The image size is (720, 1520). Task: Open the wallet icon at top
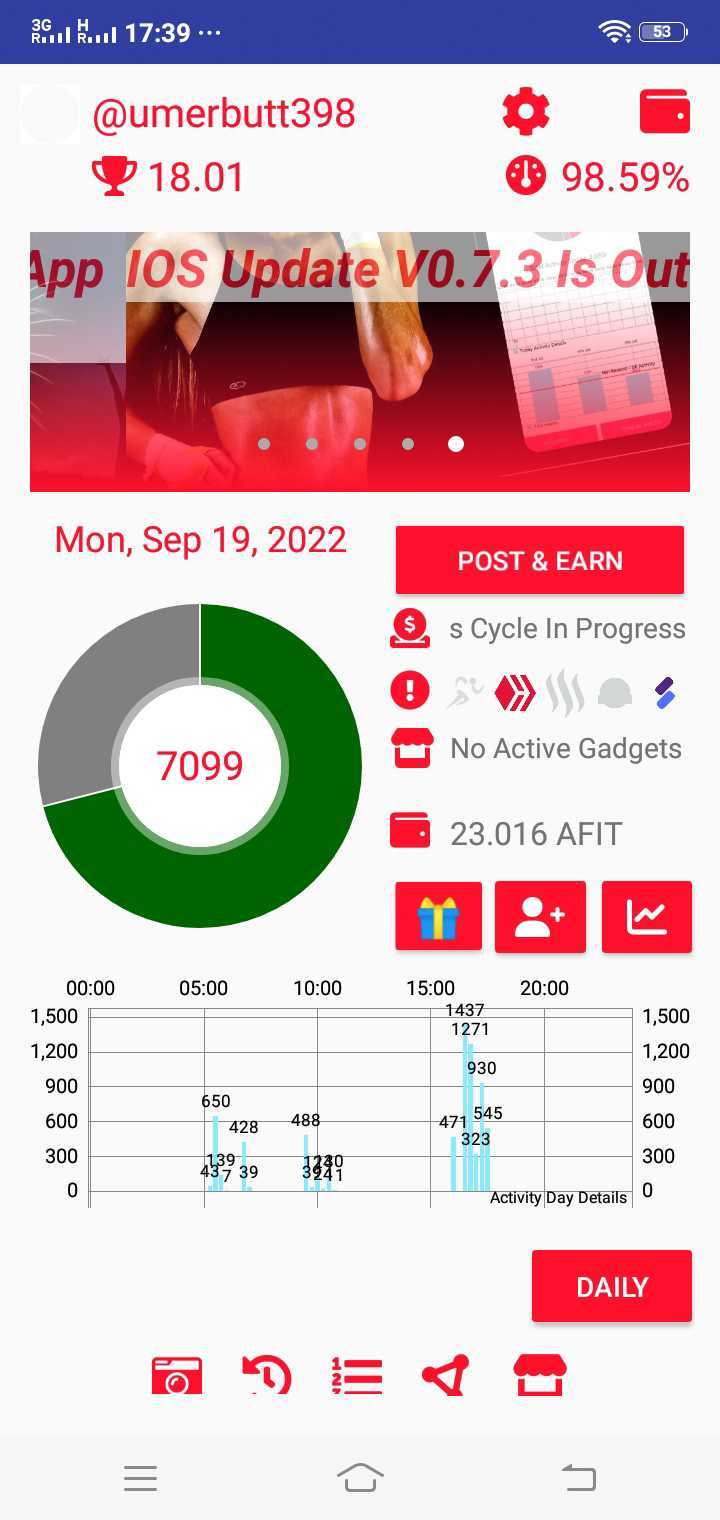coord(665,111)
